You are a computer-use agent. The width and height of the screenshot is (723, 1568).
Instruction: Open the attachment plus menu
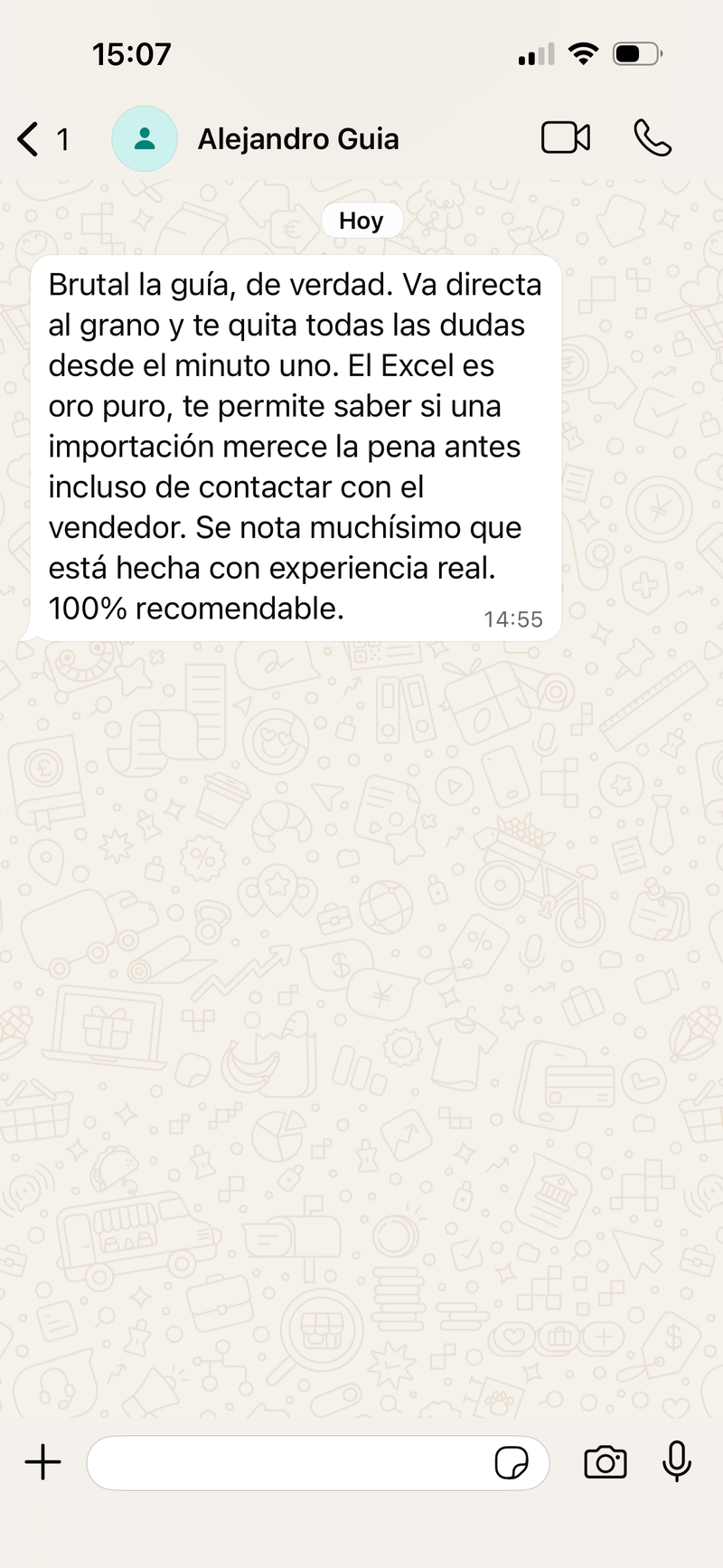pos(42,1462)
